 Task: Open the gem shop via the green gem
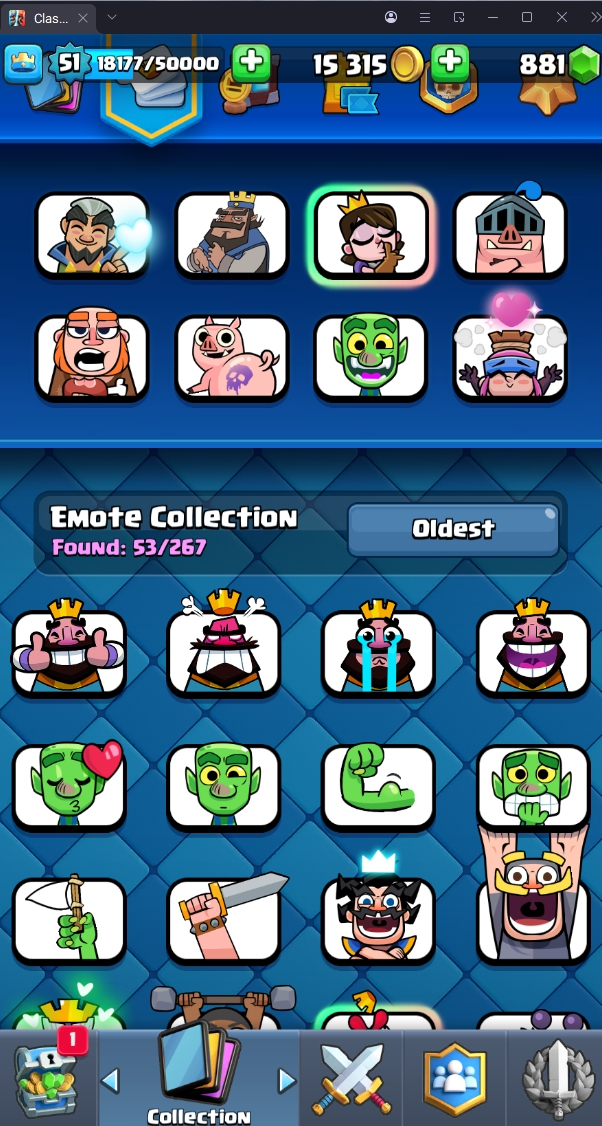click(x=582, y=65)
